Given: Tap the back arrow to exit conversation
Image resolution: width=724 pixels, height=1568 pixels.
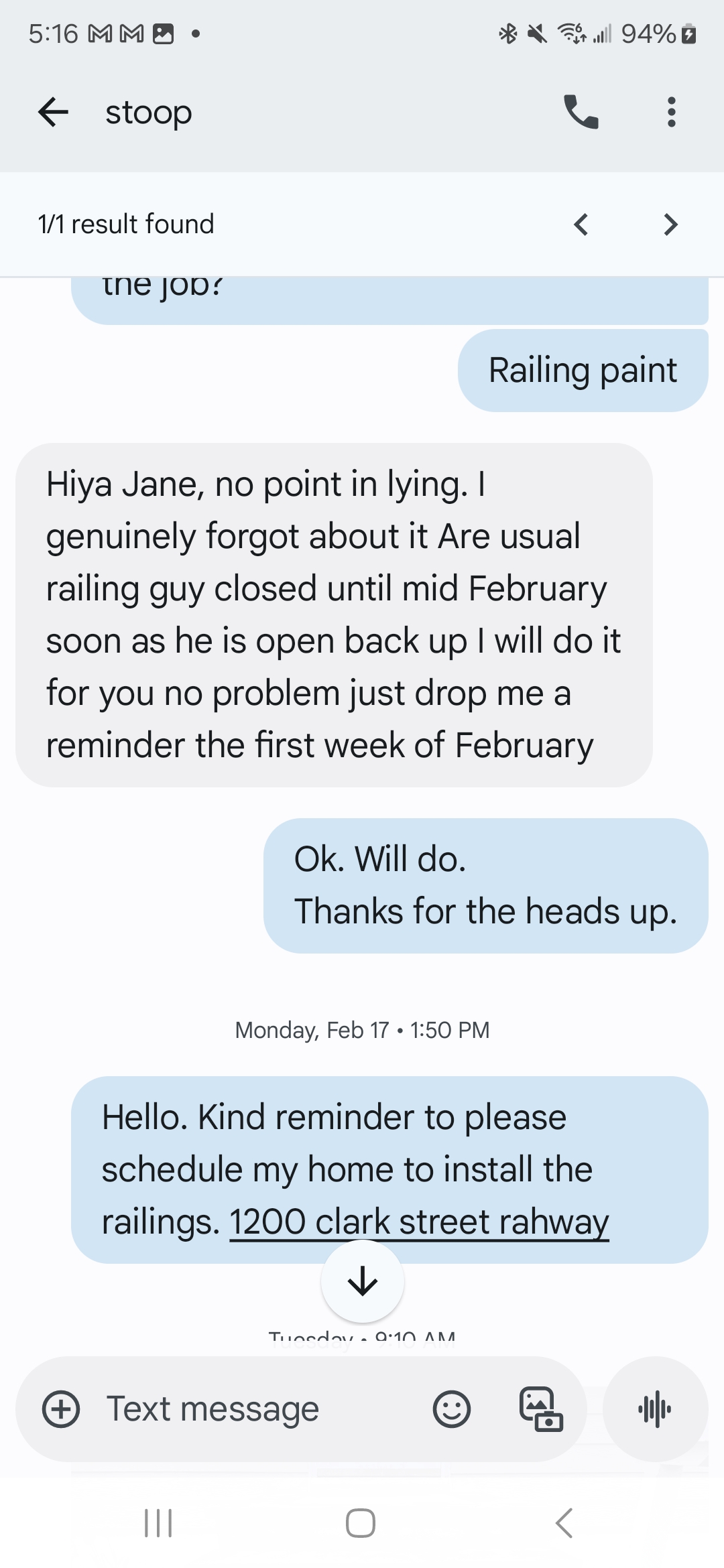Looking at the screenshot, I should tap(54, 113).
